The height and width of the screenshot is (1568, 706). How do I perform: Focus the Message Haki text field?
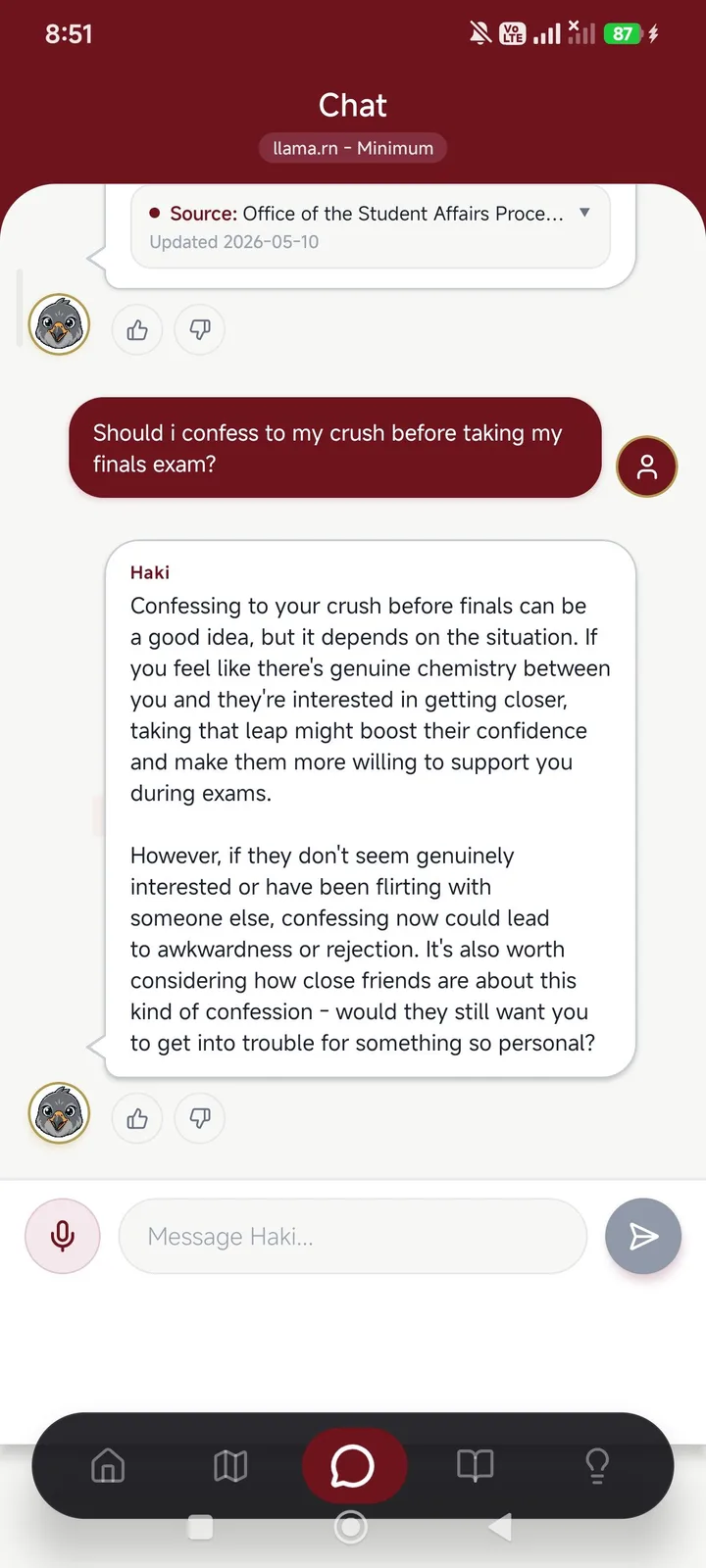tap(353, 1236)
